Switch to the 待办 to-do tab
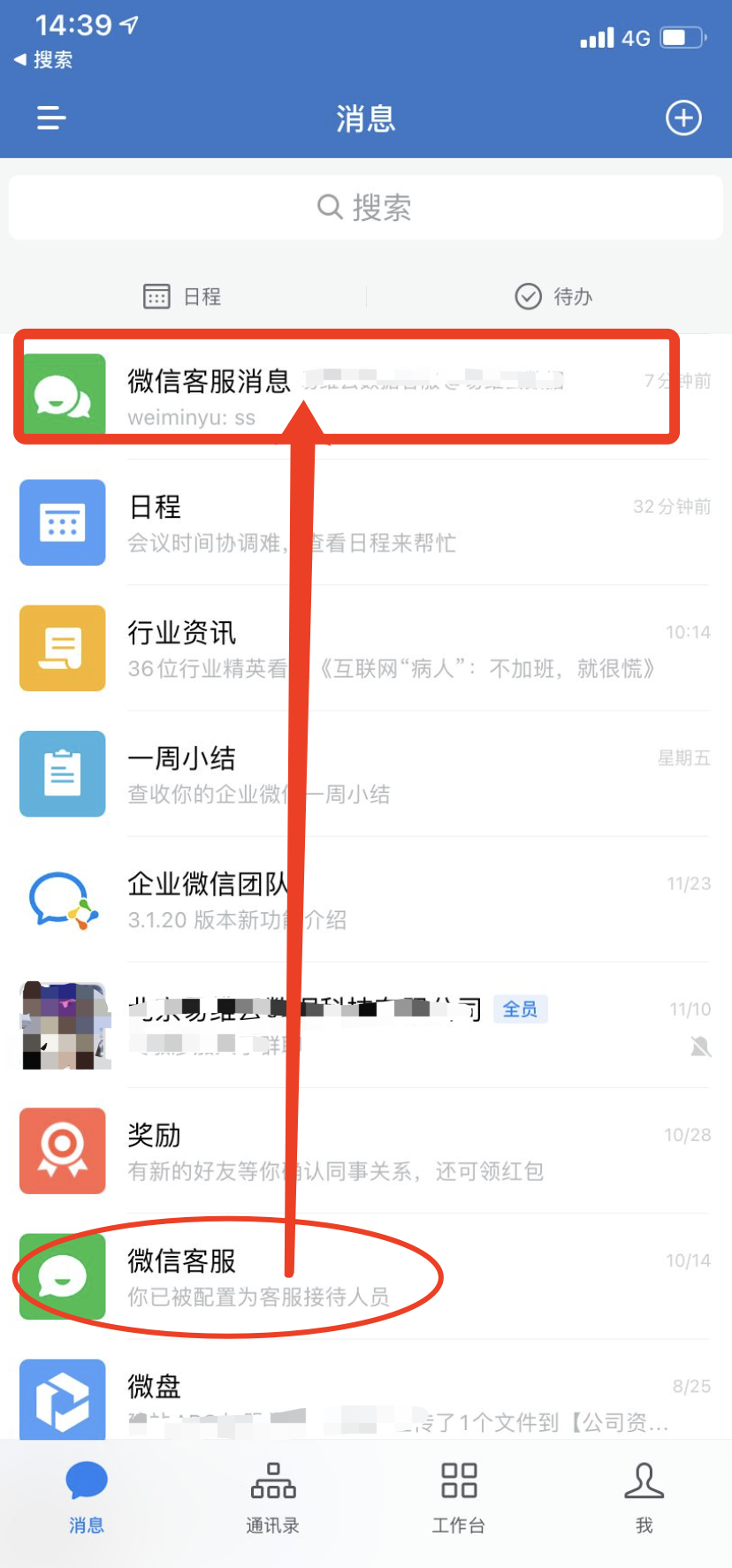This screenshot has width=732, height=1568. (x=553, y=296)
